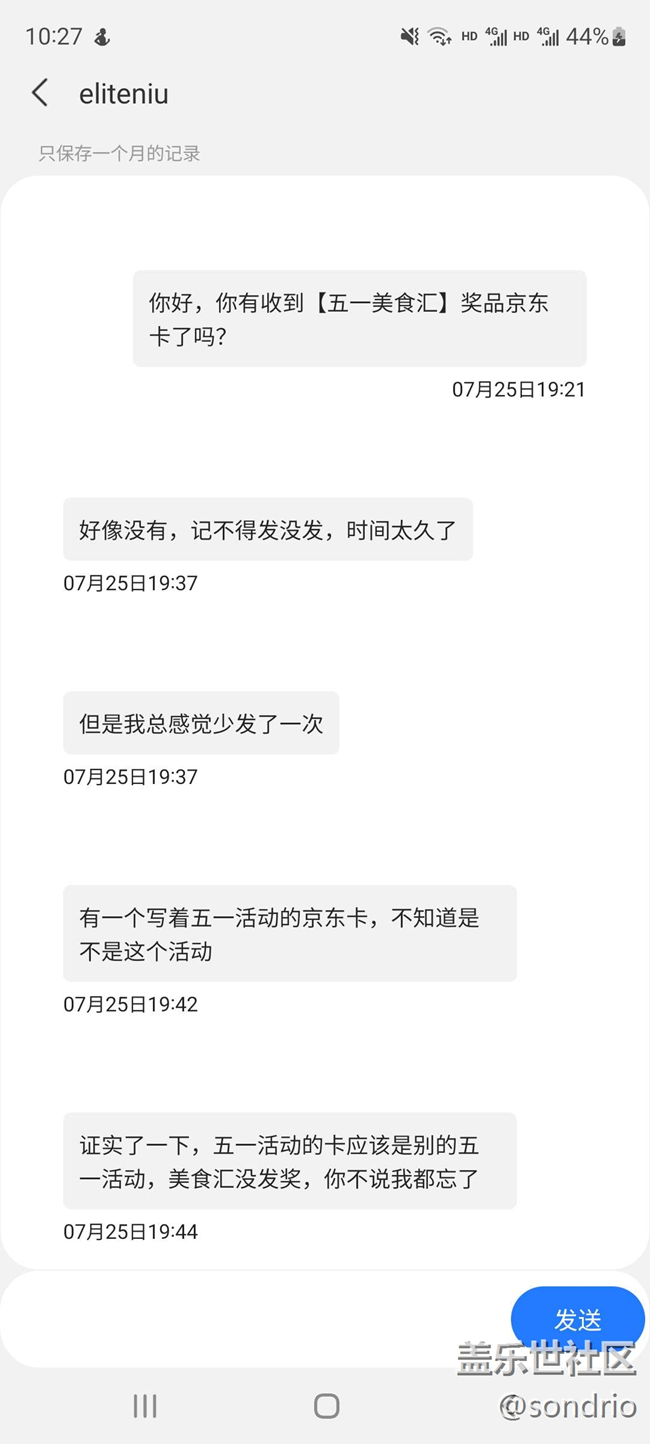Image resolution: width=650 pixels, height=1444 pixels.
Task: Go back from the eliteniu chat
Action: (x=40, y=94)
